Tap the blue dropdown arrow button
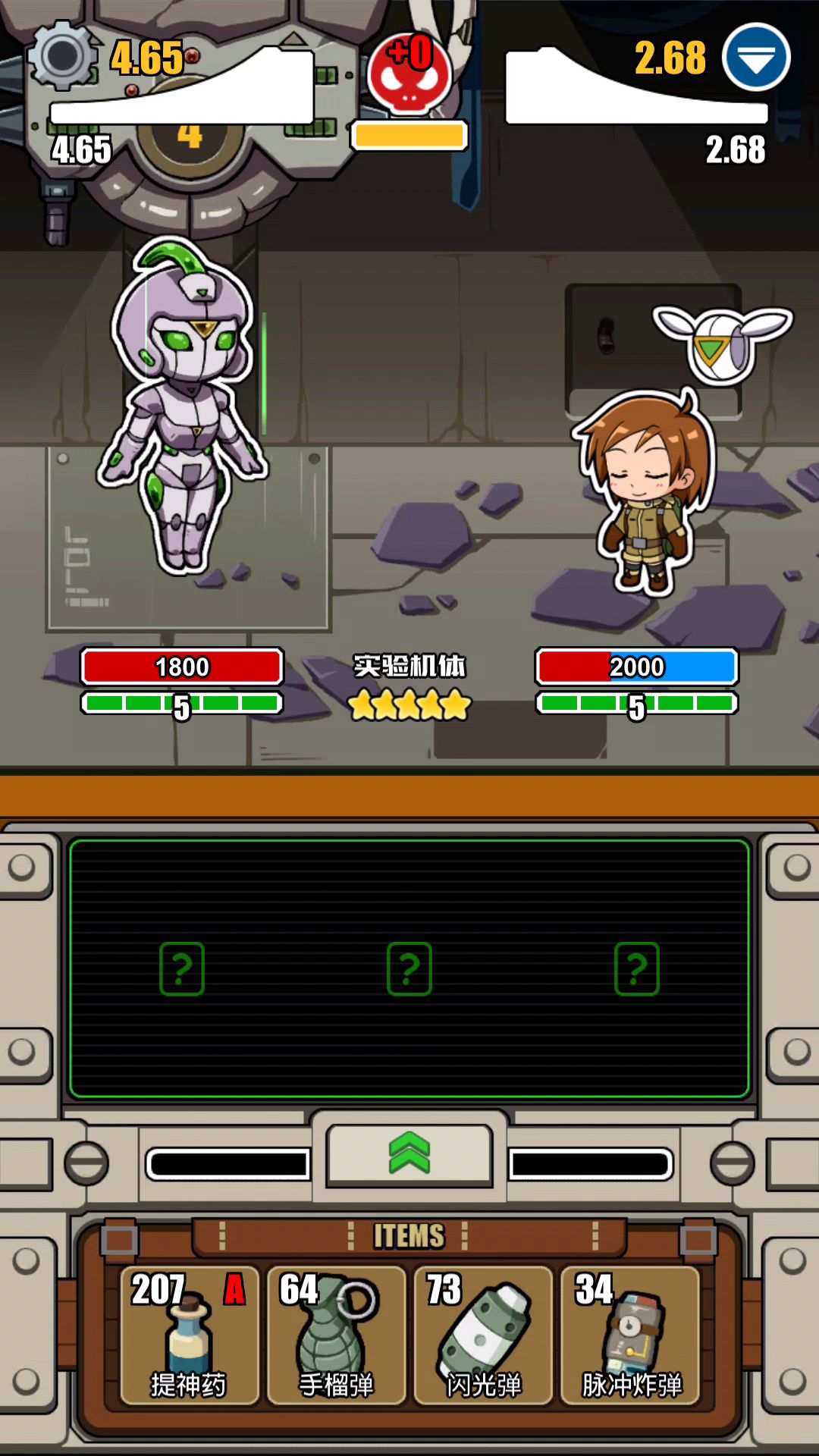The height and width of the screenshot is (1456, 819). (756, 58)
